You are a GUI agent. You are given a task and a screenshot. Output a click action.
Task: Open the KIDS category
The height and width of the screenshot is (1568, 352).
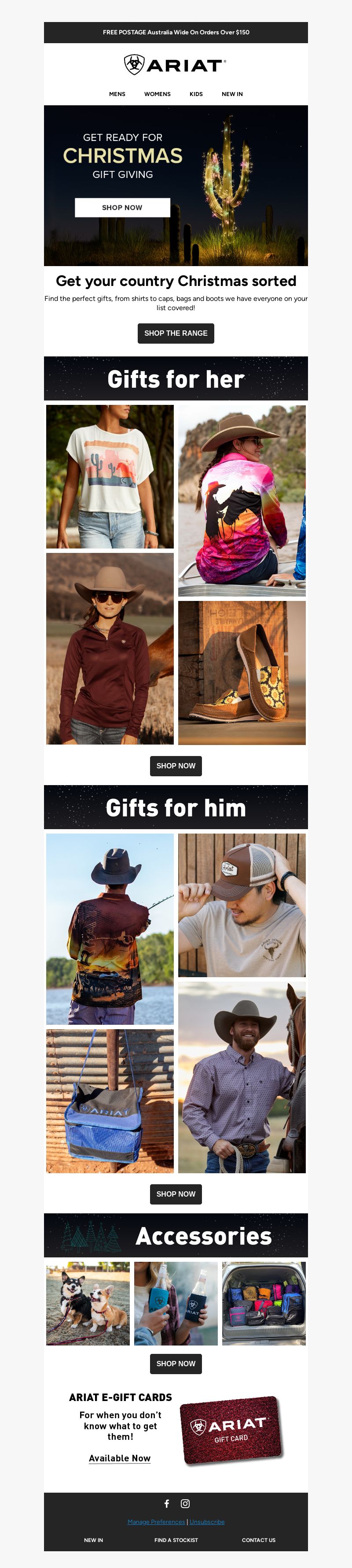click(x=196, y=94)
